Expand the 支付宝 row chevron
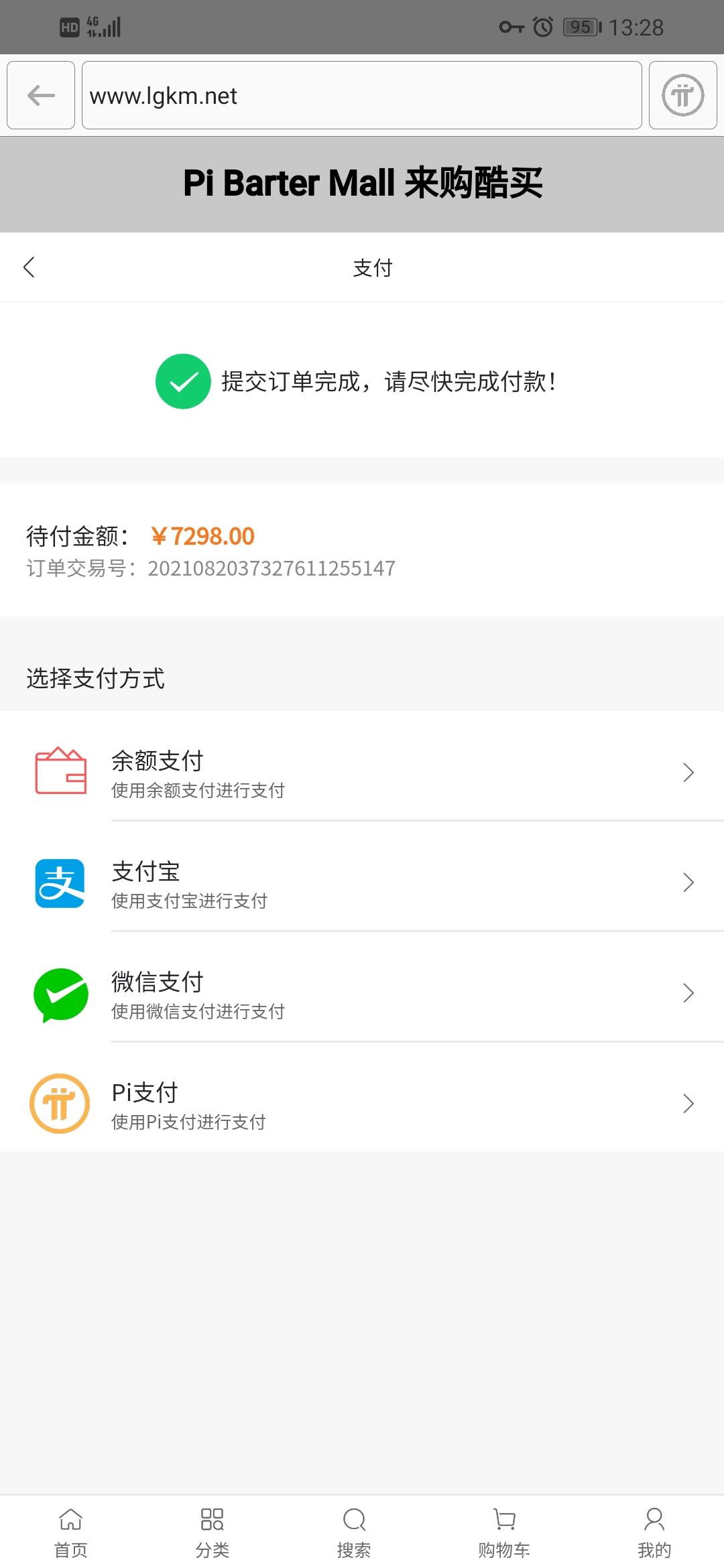724x1568 pixels. click(x=688, y=883)
